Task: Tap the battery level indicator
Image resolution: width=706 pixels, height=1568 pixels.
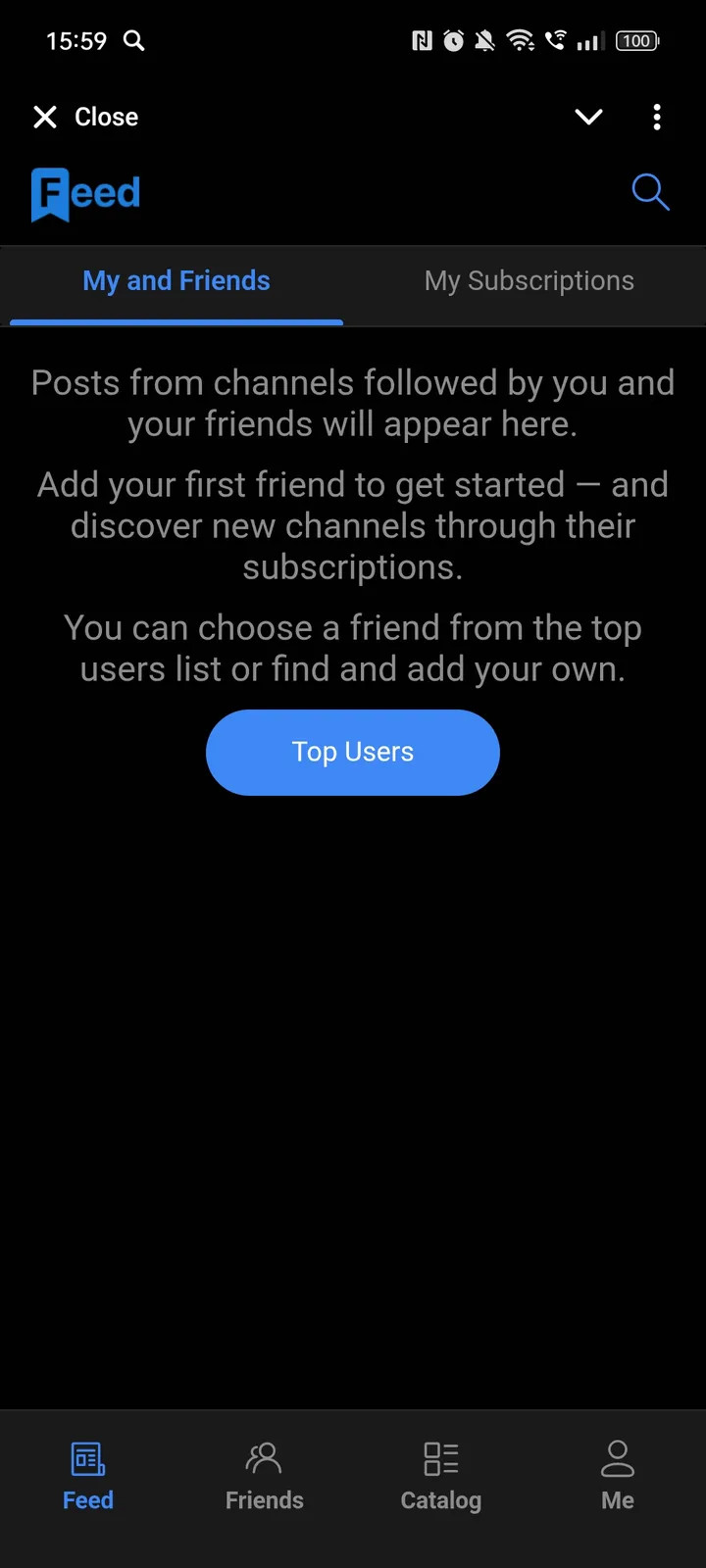Action: [636, 41]
